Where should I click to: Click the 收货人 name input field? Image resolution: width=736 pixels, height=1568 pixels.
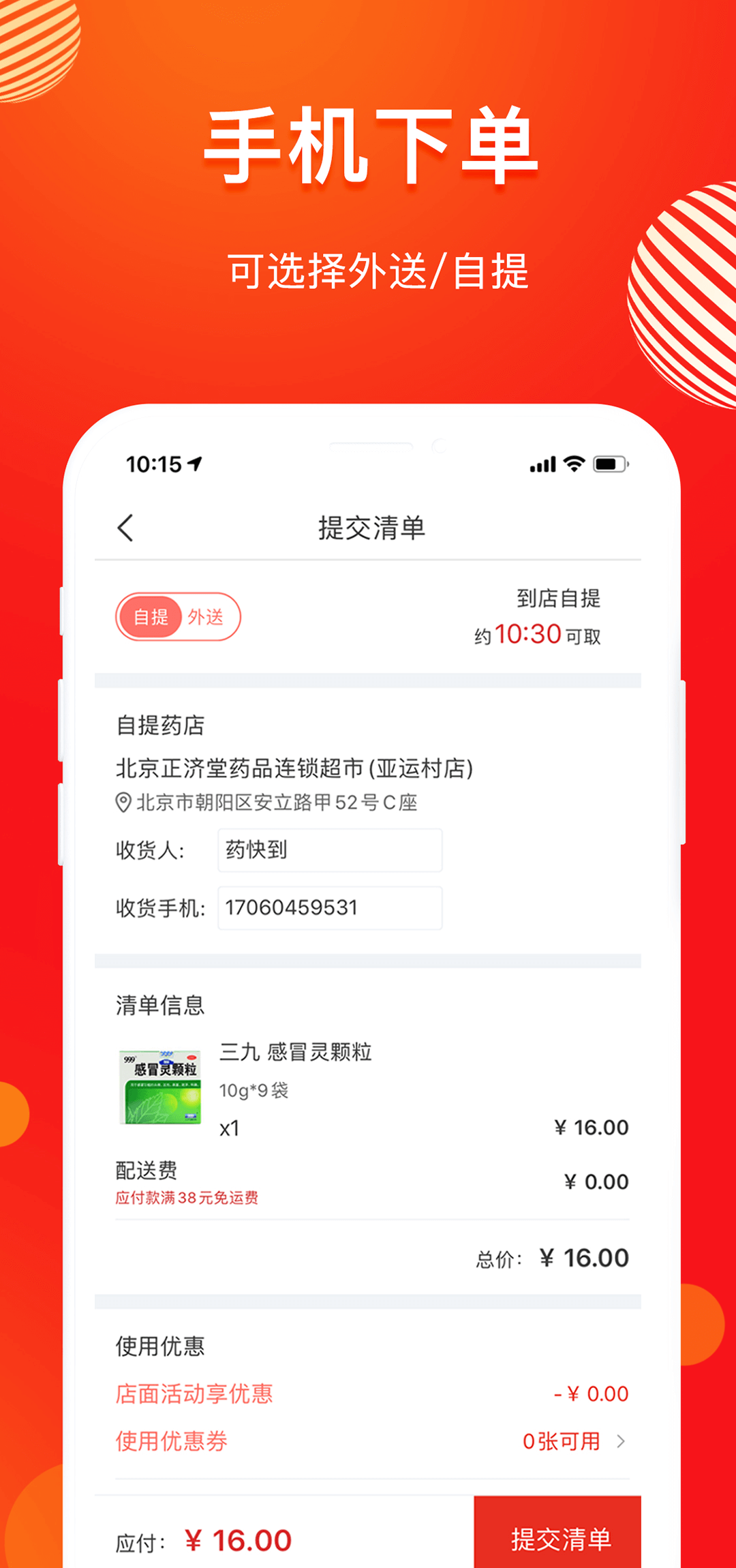330,850
